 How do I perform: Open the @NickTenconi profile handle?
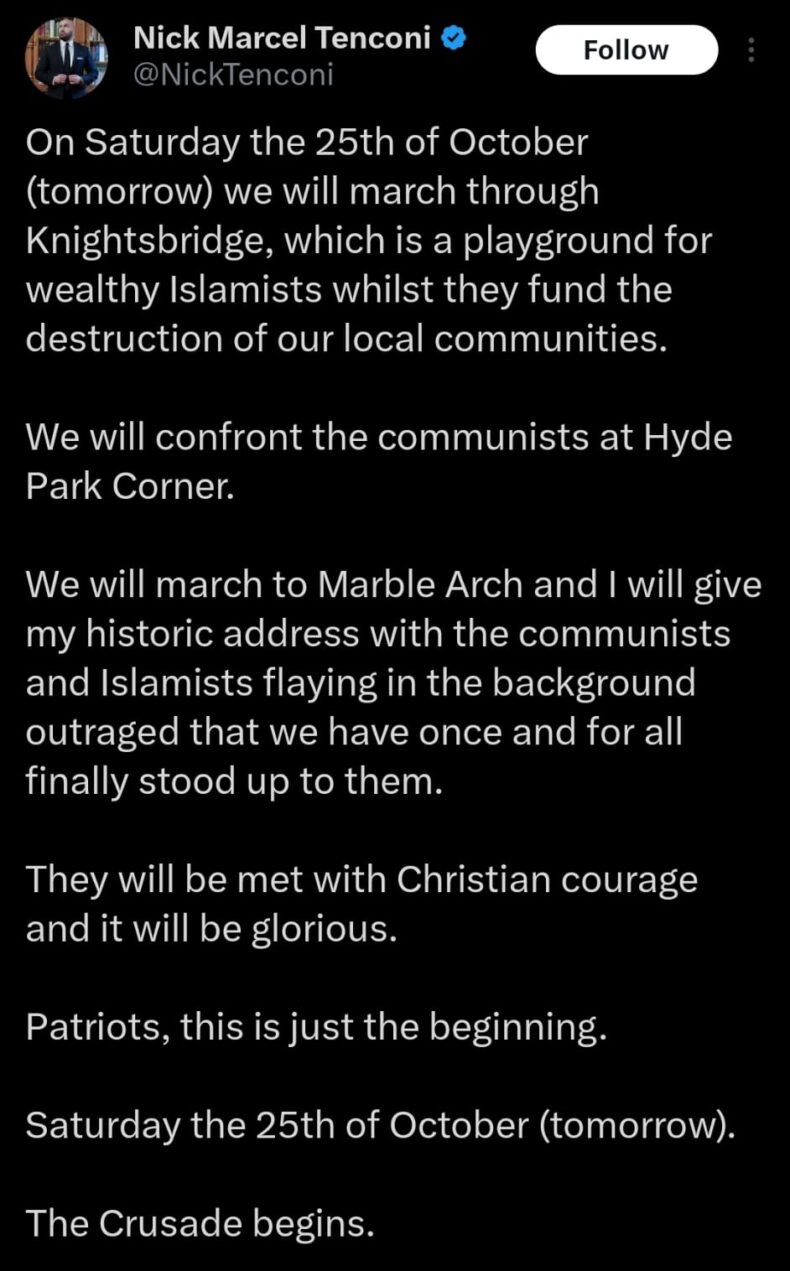coord(233,75)
